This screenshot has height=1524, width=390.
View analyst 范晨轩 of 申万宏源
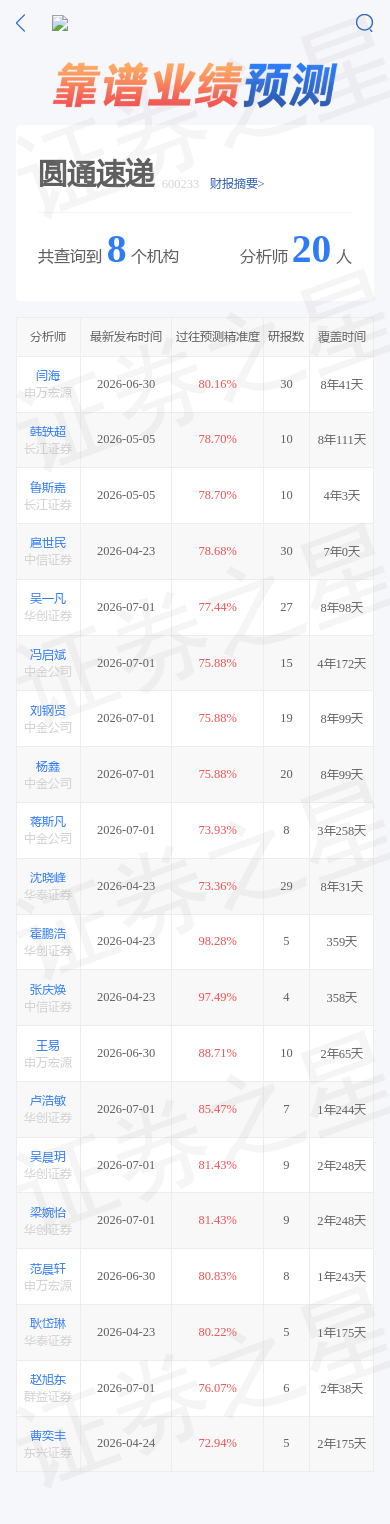click(x=48, y=1268)
